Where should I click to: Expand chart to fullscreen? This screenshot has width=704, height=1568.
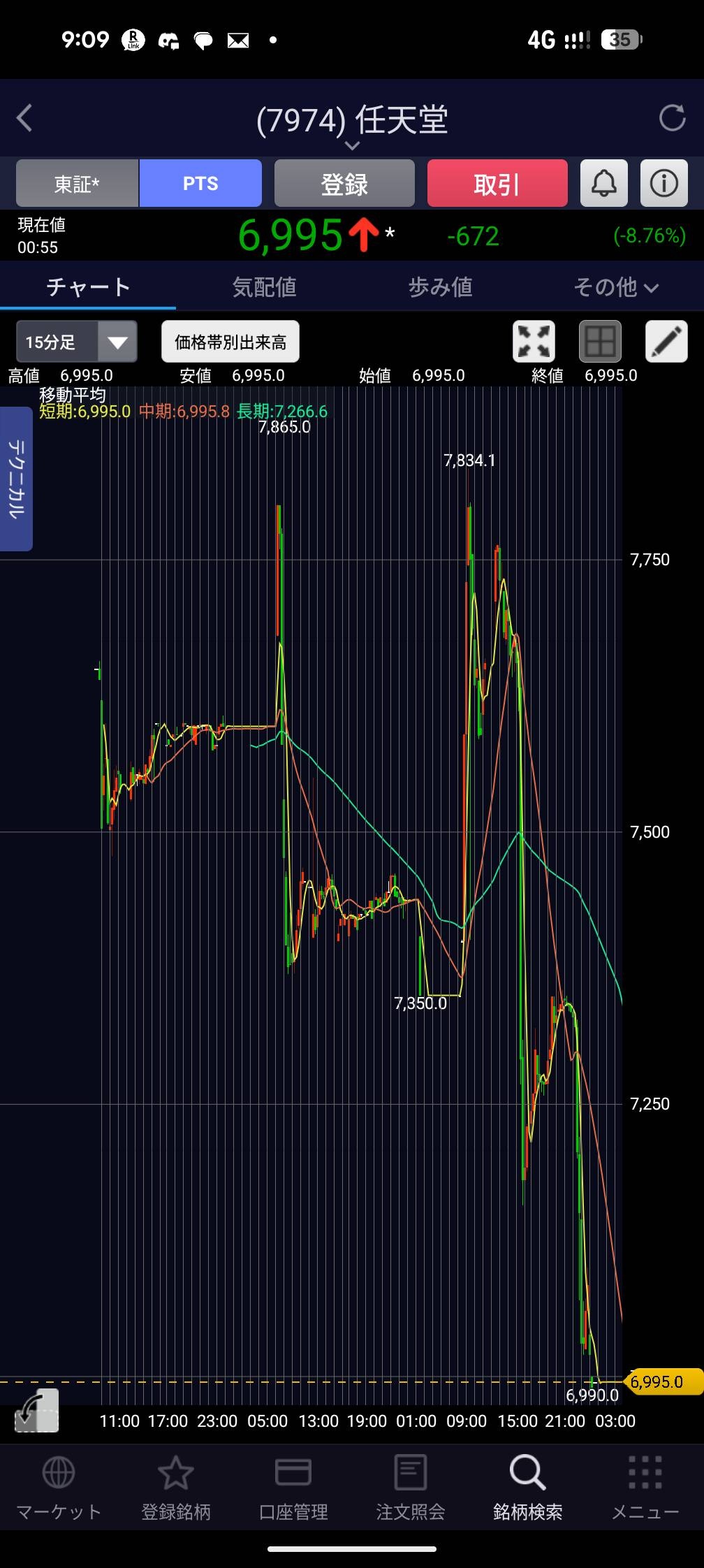tap(534, 342)
